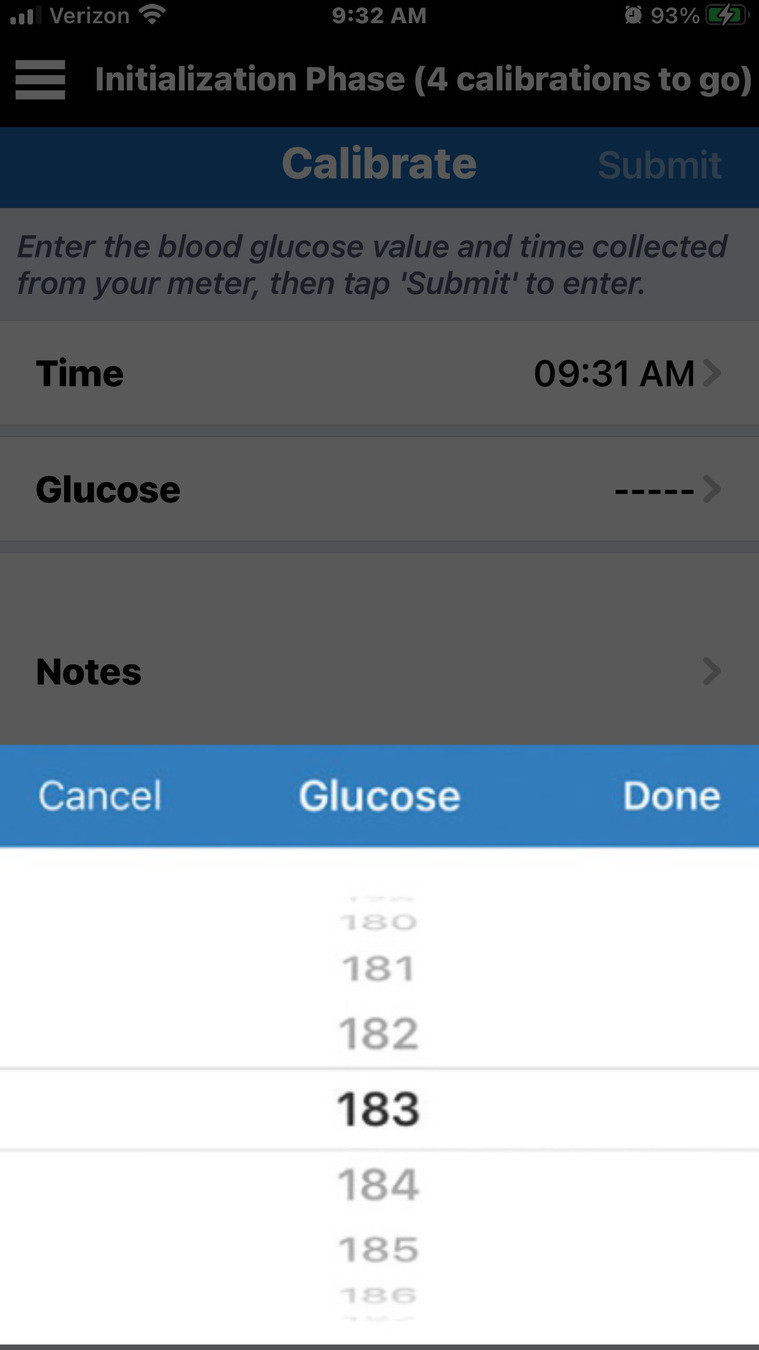Open the Notes row
Image resolution: width=759 pixels, height=1350 pixels.
click(379, 671)
